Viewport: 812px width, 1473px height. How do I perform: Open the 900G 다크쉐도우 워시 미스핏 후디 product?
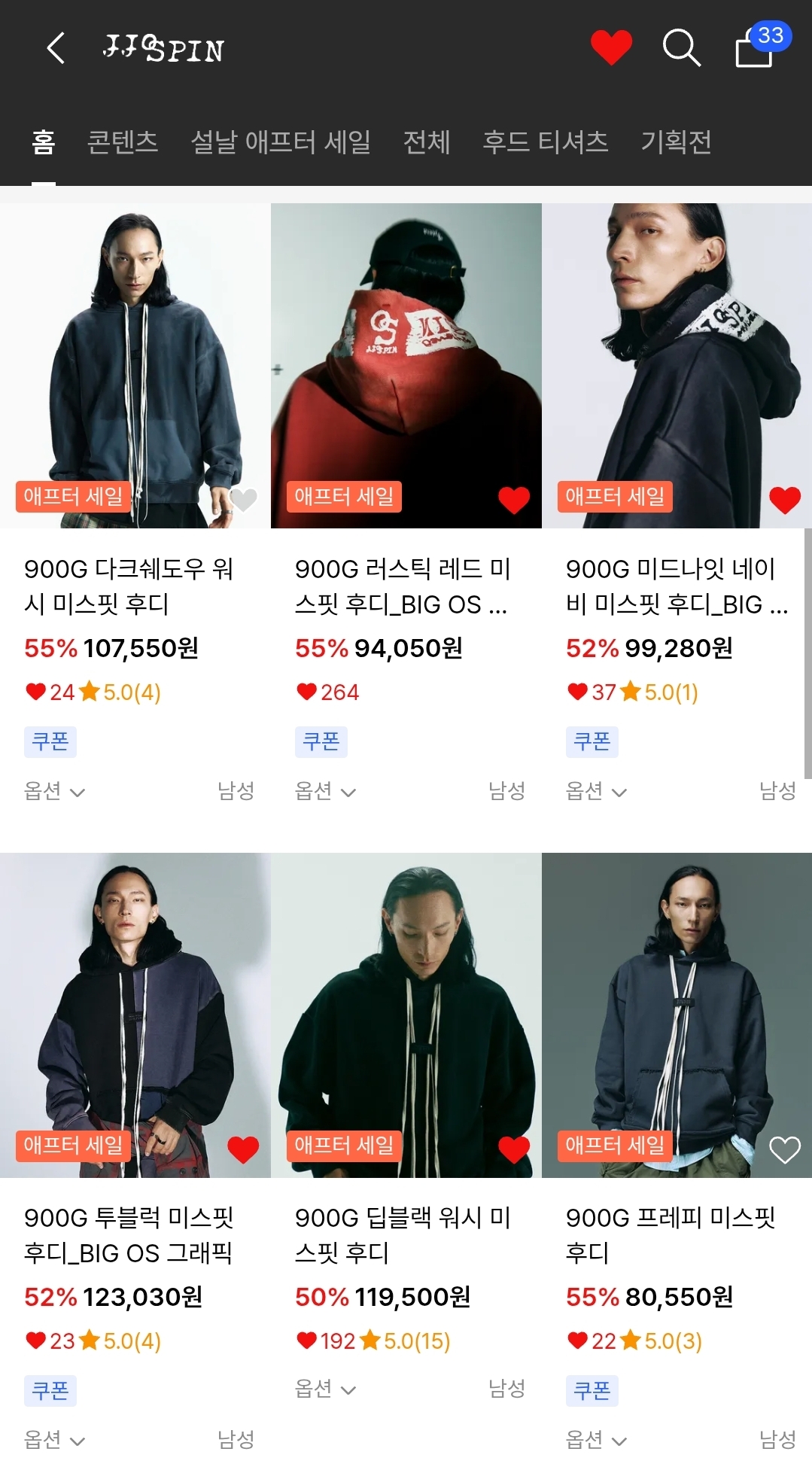point(129,586)
